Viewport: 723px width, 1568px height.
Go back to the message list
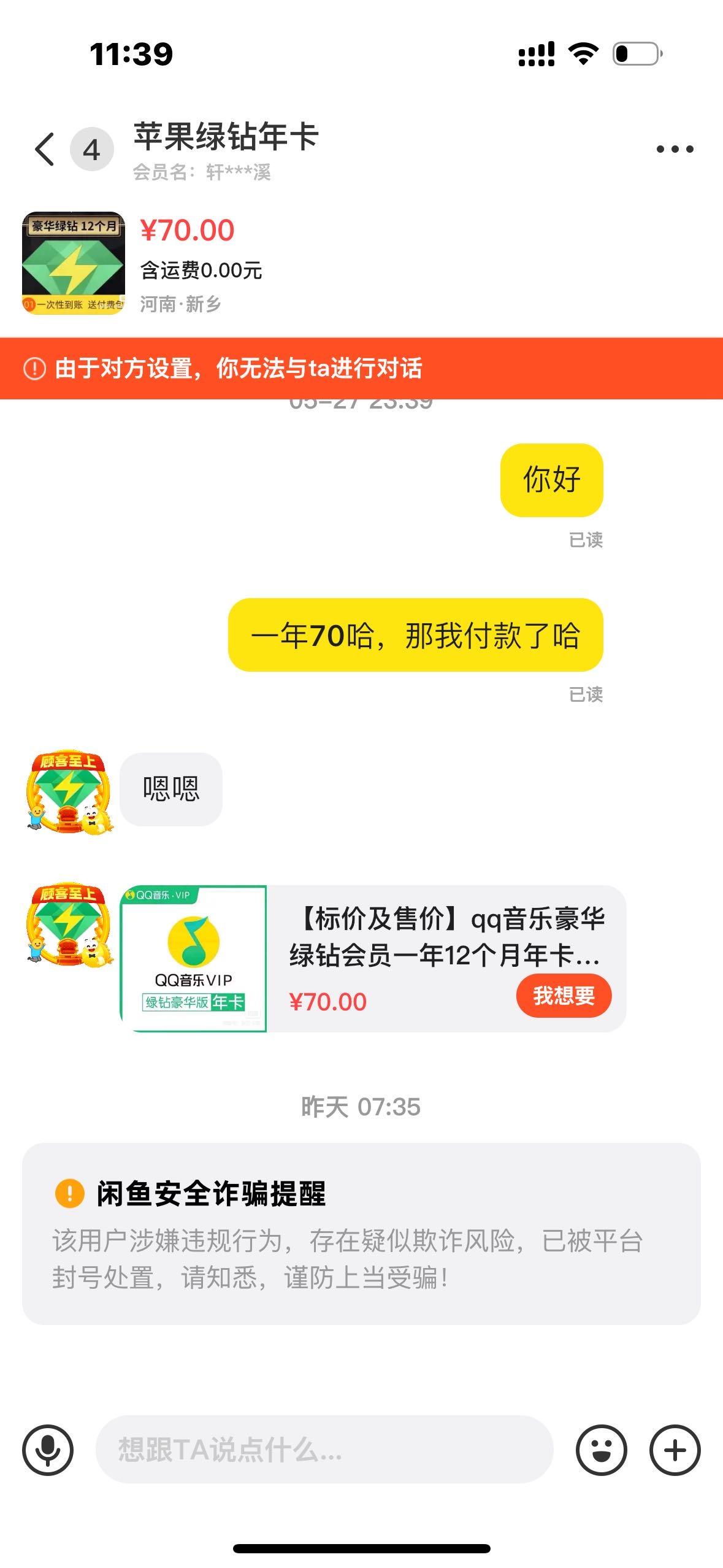point(45,149)
